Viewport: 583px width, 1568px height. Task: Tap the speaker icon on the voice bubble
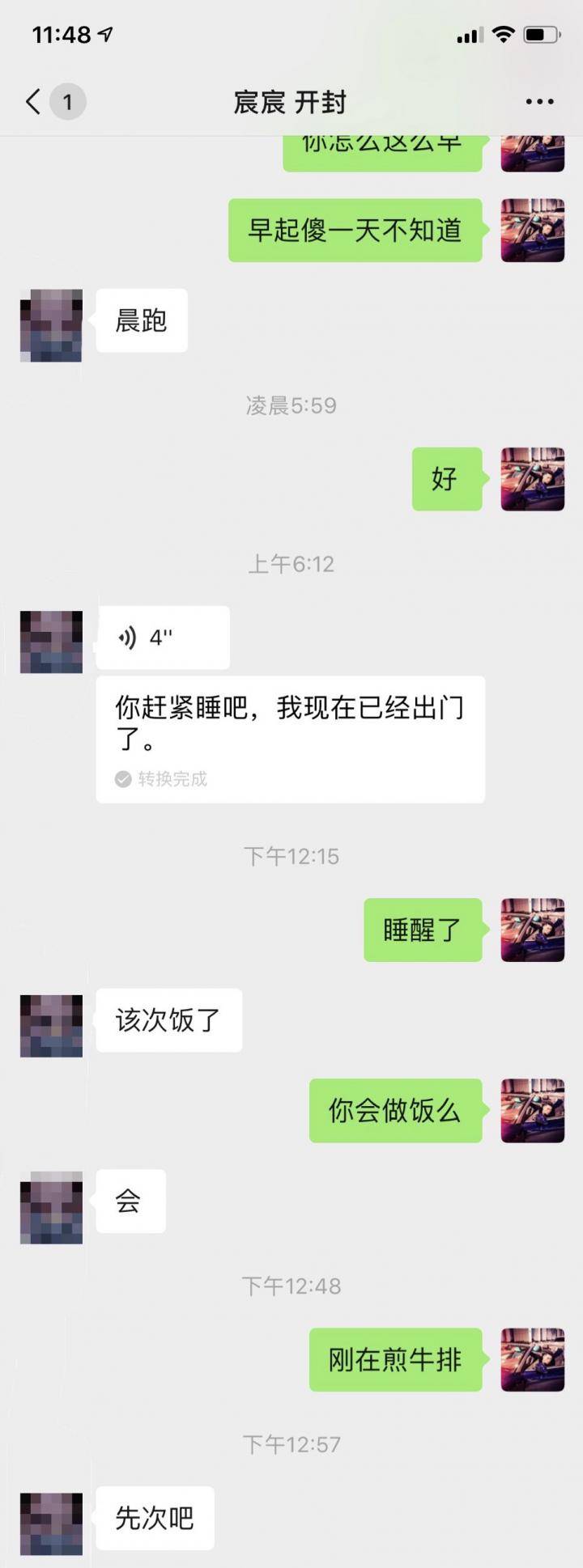click(126, 637)
